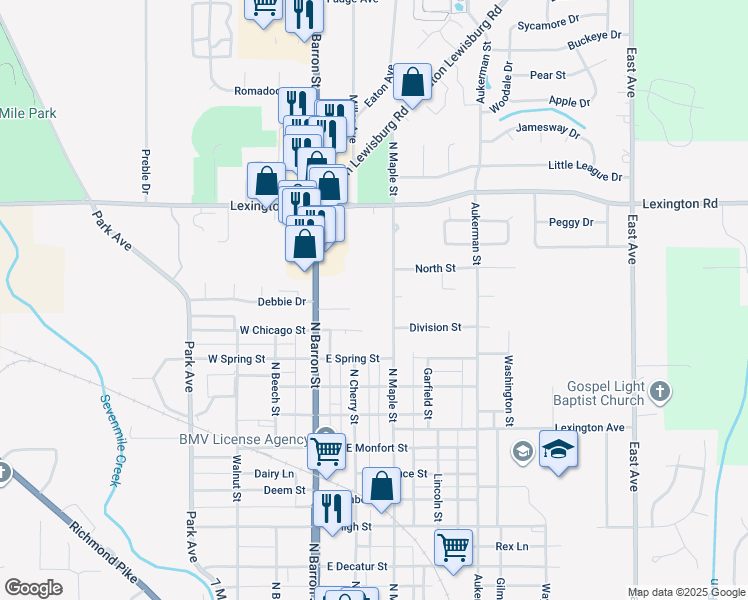Open Gospel Light Baptist Church place pin
The image size is (748, 600).
click(660, 392)
